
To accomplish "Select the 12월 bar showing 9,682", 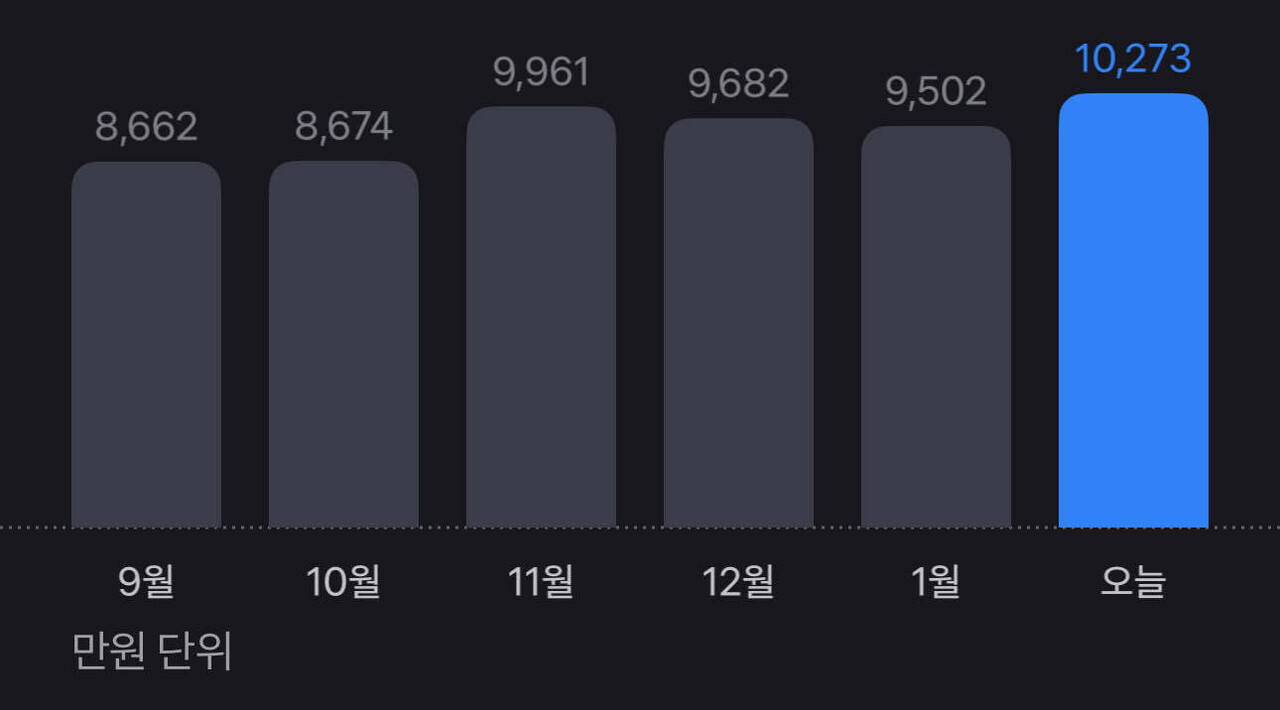I will point(738,324).
